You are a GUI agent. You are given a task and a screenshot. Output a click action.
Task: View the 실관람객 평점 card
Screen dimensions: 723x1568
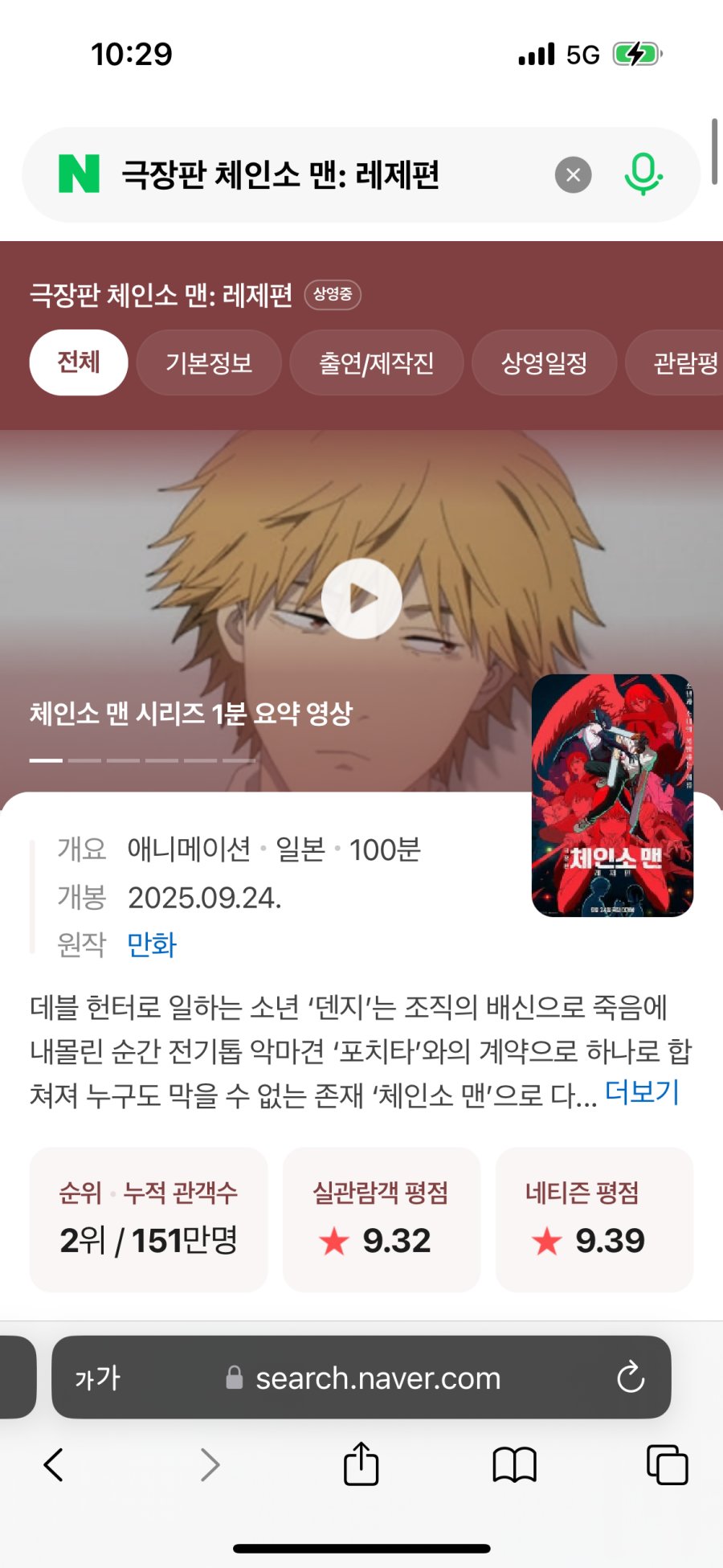pyautogui.click(x=381, y=1219)
